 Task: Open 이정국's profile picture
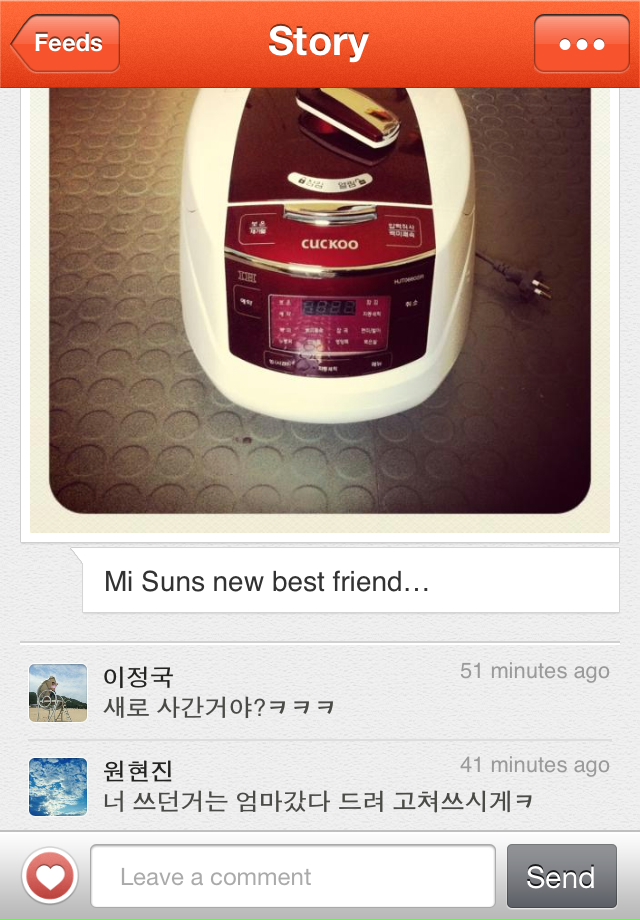[x=58, y=693]
